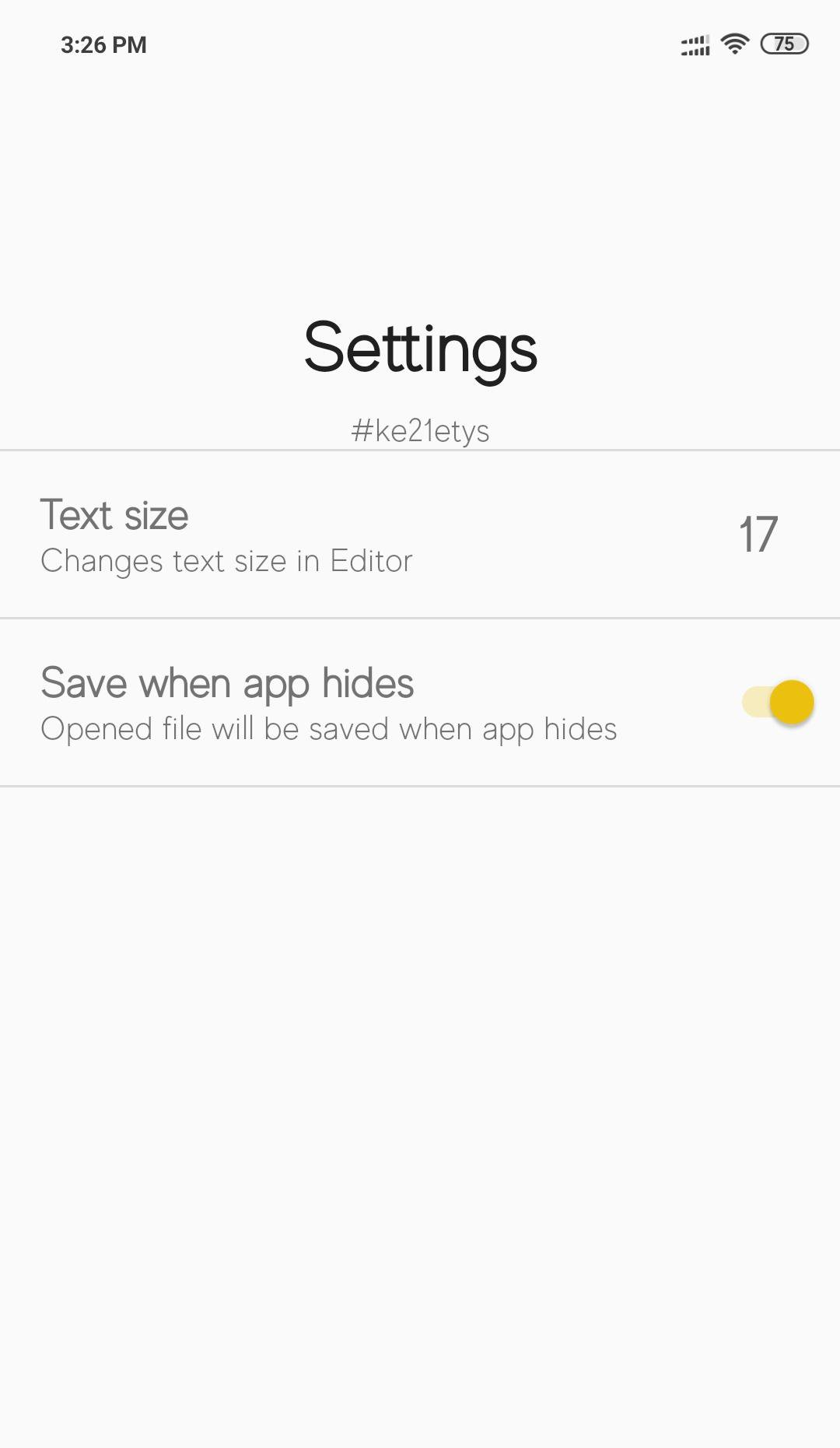
Task: Tap the Text size row to adjust it
Action: 311,534
